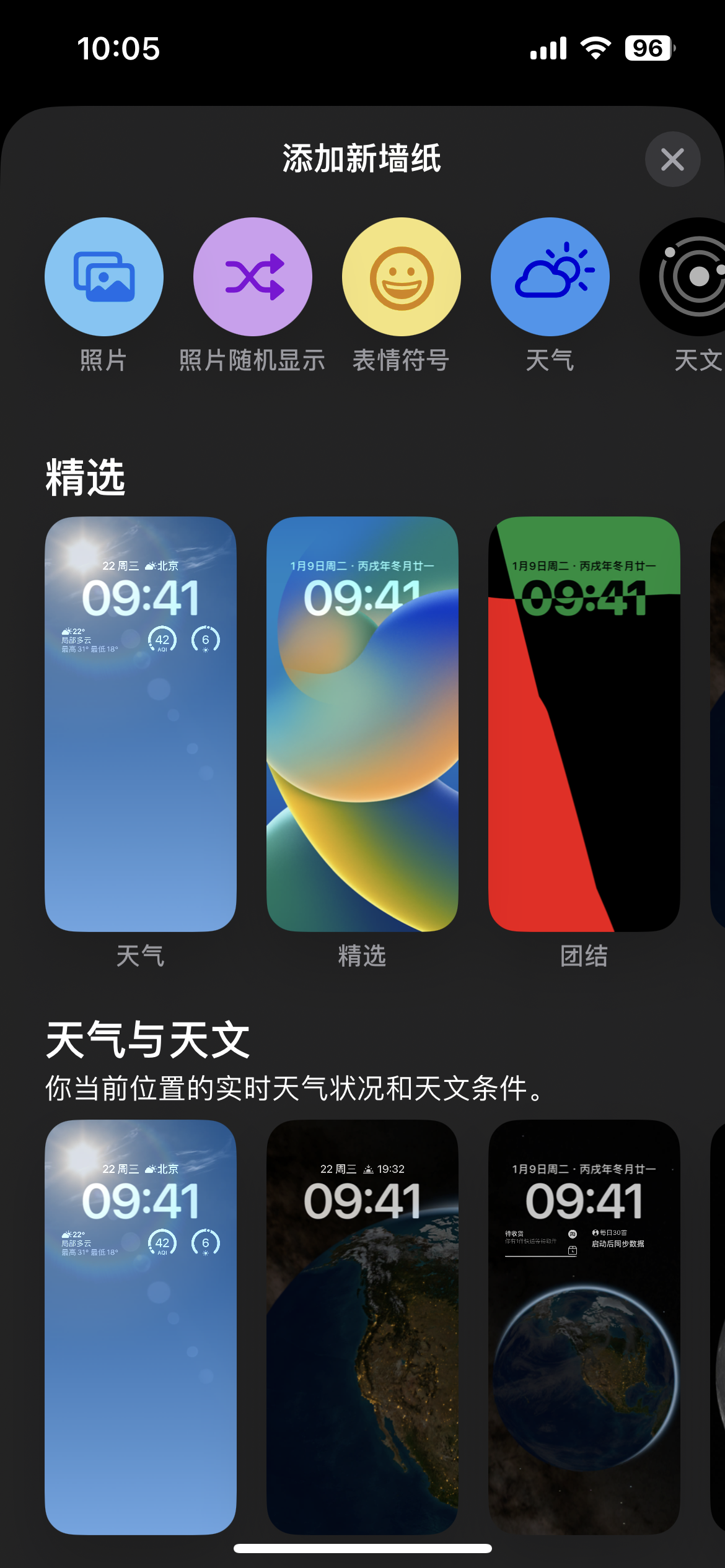Screen dimensions: 725x1568
Task: Close the 添加新墙纸 sheet
Action: pyautogui.click(x=672, y=159)
